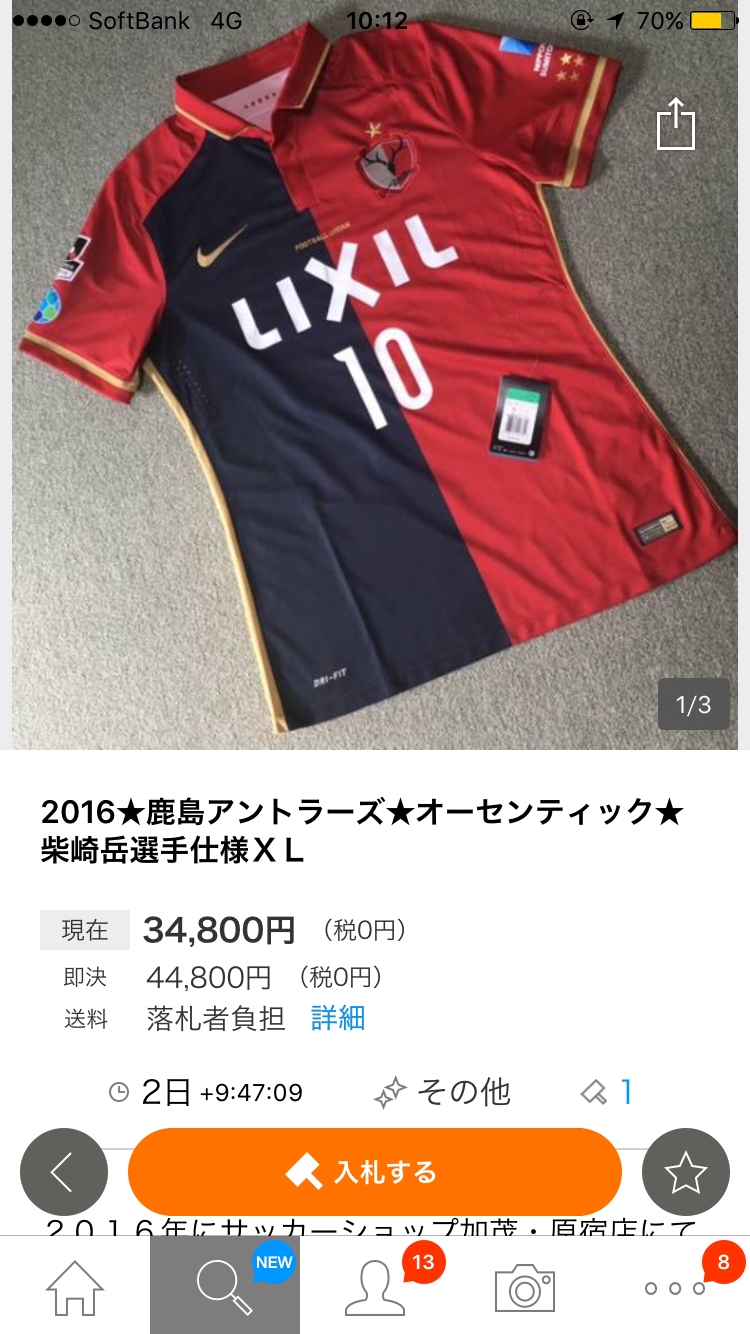
Task: Go back with the arrow button
Action: [63, 1172]
